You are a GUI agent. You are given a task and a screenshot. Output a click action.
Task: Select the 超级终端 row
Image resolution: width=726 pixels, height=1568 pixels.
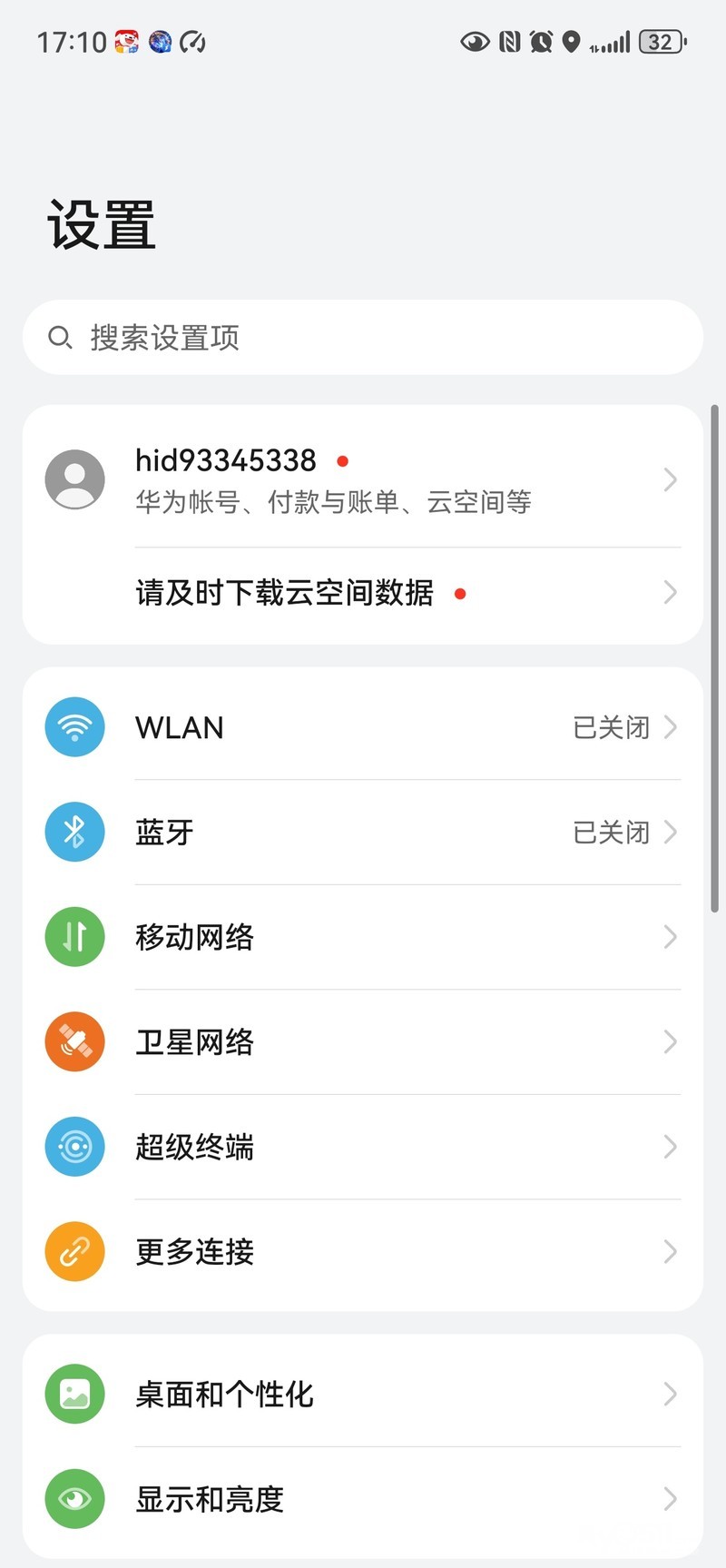click(363, 1147)
